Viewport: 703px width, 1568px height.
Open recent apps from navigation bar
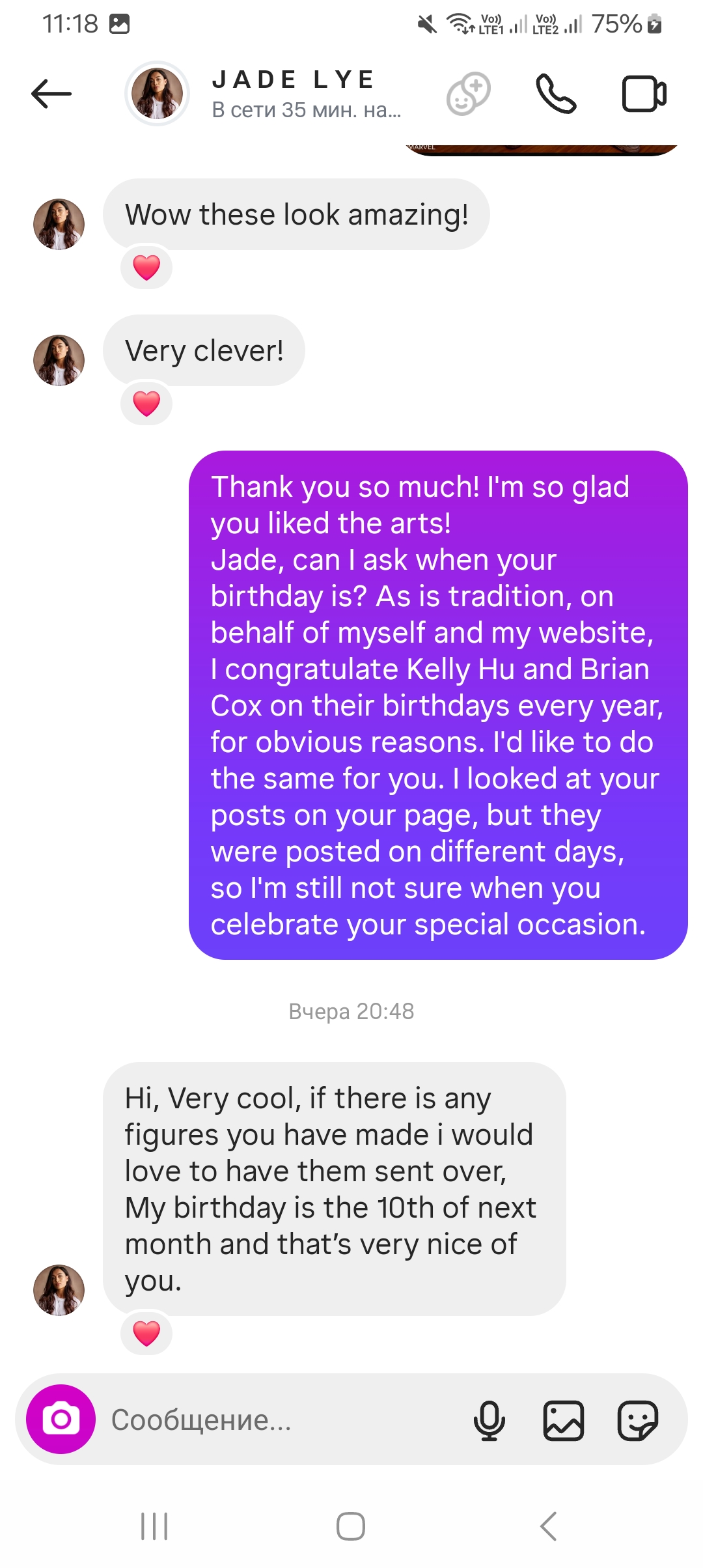154,1526
